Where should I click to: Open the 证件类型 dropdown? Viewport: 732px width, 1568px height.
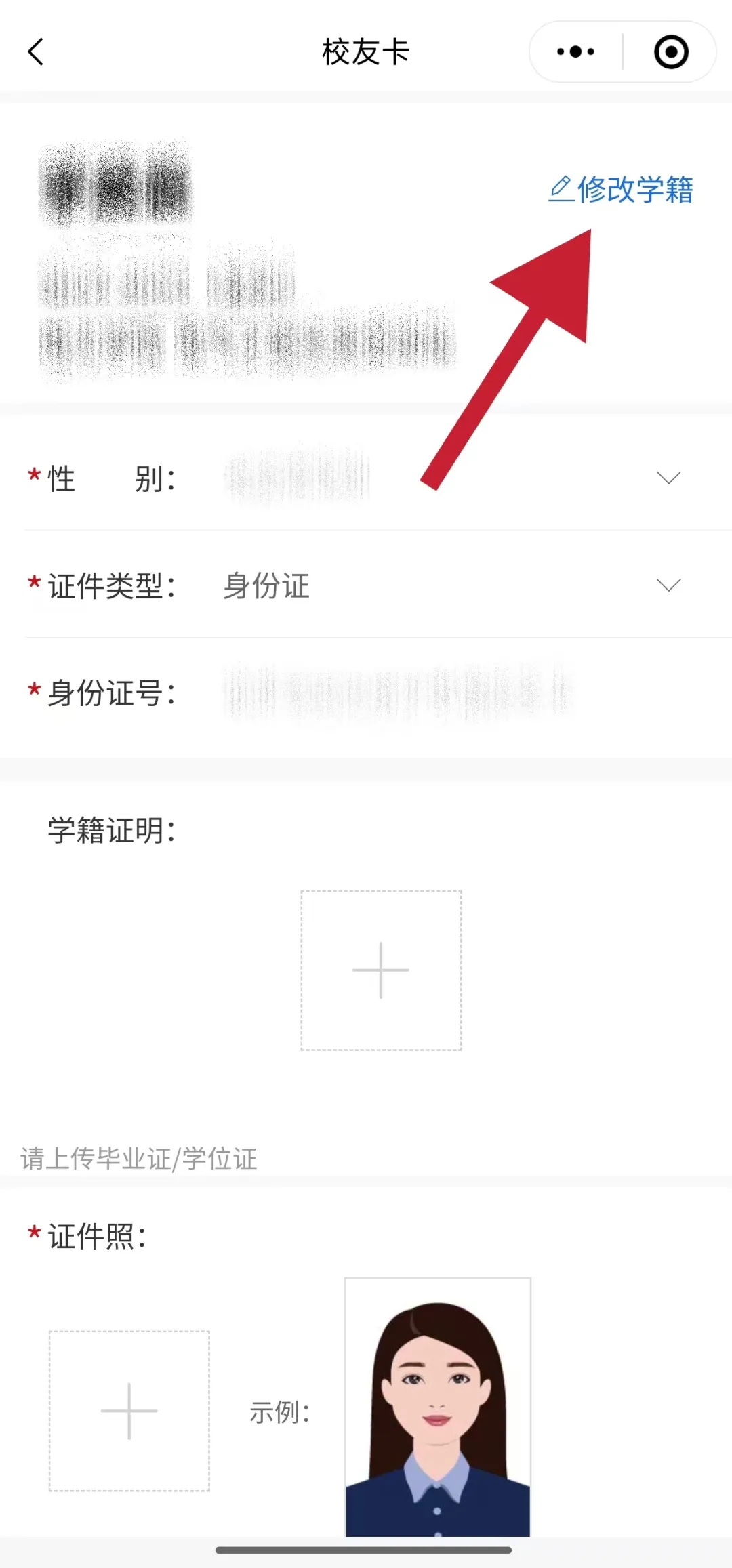click(668, 585)
